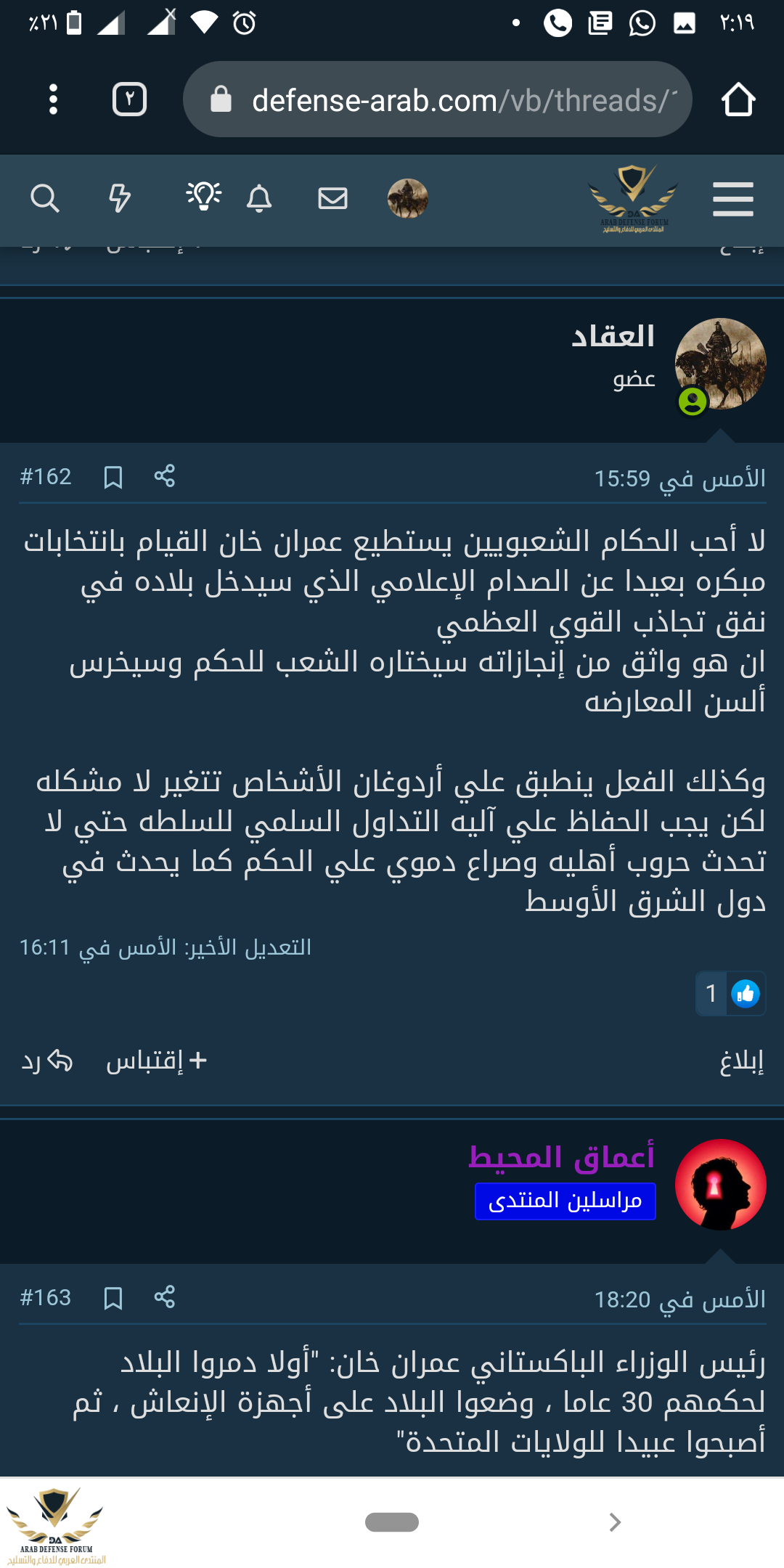Toggle the forum light bulb theme
This screenshot has width=784, height=1568.
[204, 197]
